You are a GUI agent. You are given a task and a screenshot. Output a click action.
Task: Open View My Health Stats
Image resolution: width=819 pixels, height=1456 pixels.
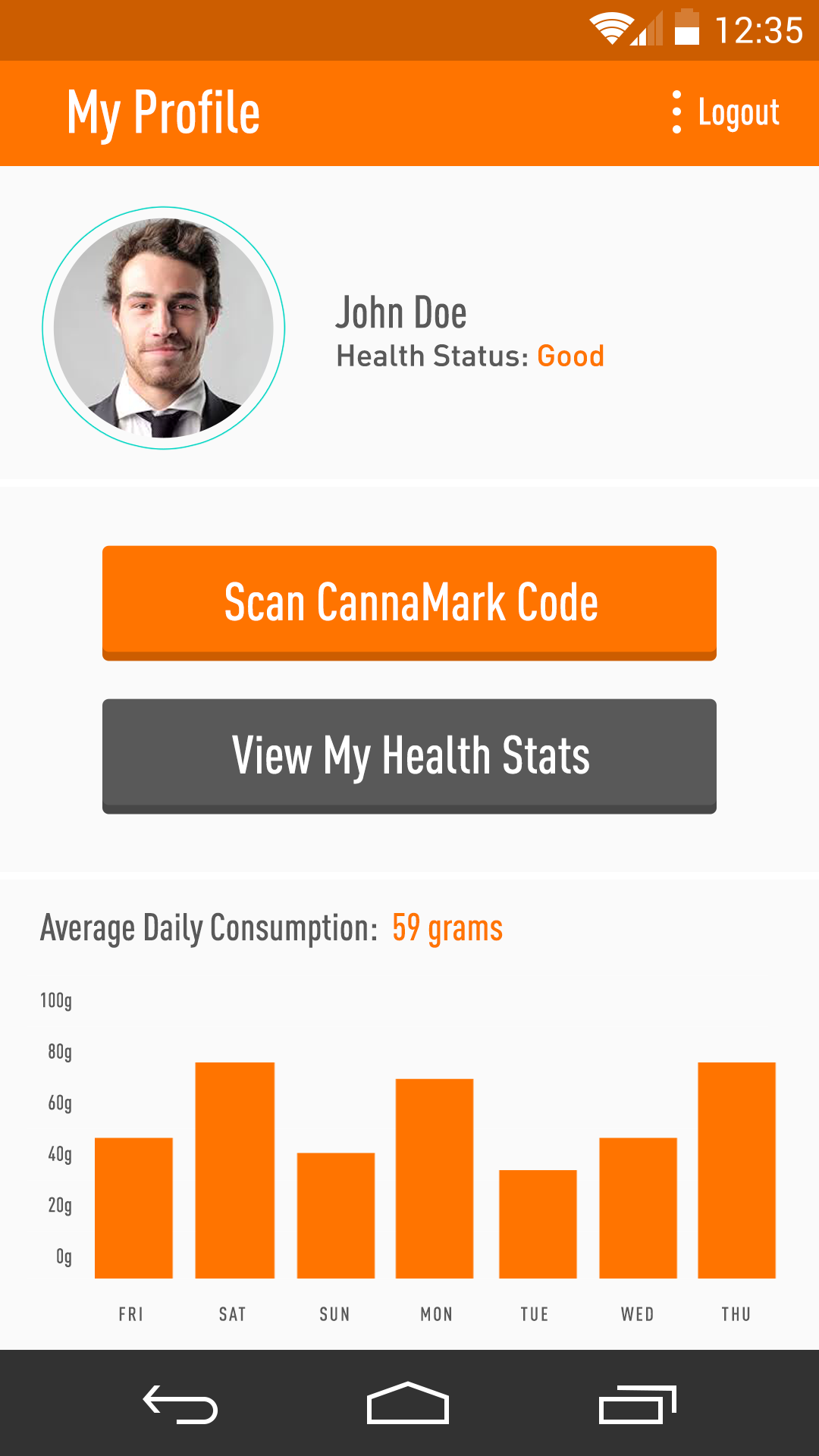[x=409, y=756]
